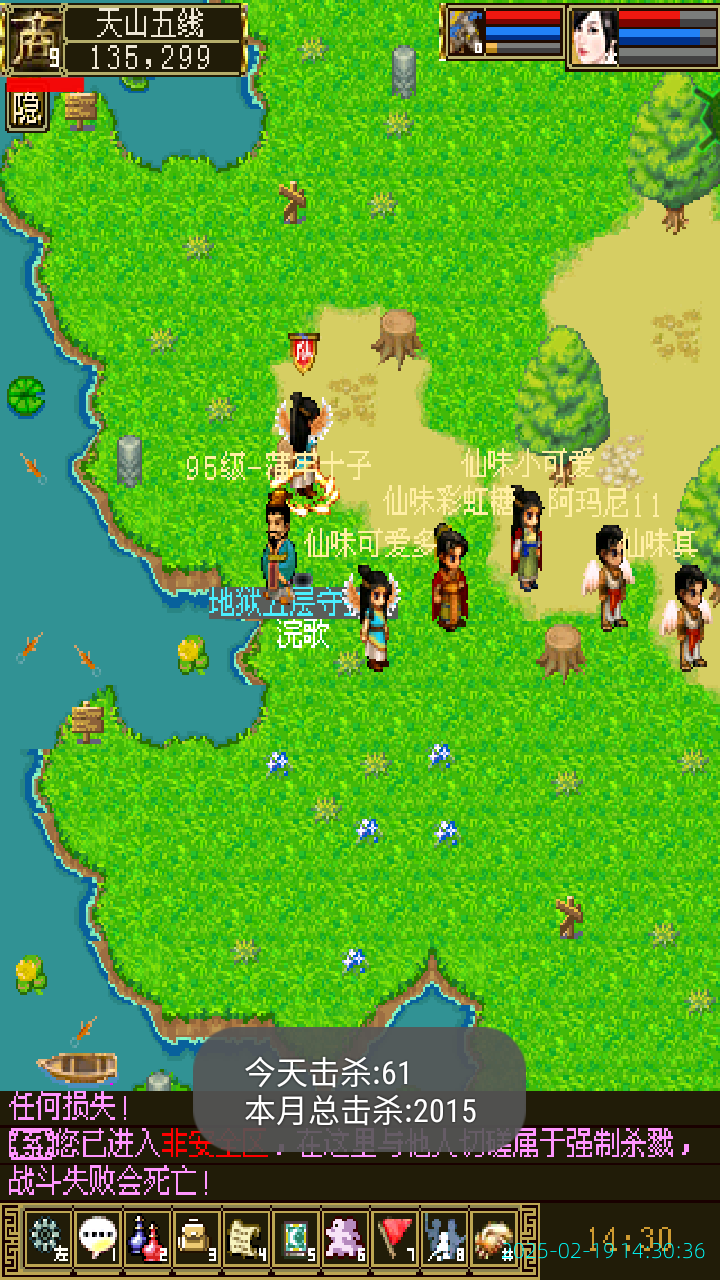Image resolution: width=720 pixels, height=1280 pixels.
Task: Toggle the 隐 hide button
Action: pos(27,109)
